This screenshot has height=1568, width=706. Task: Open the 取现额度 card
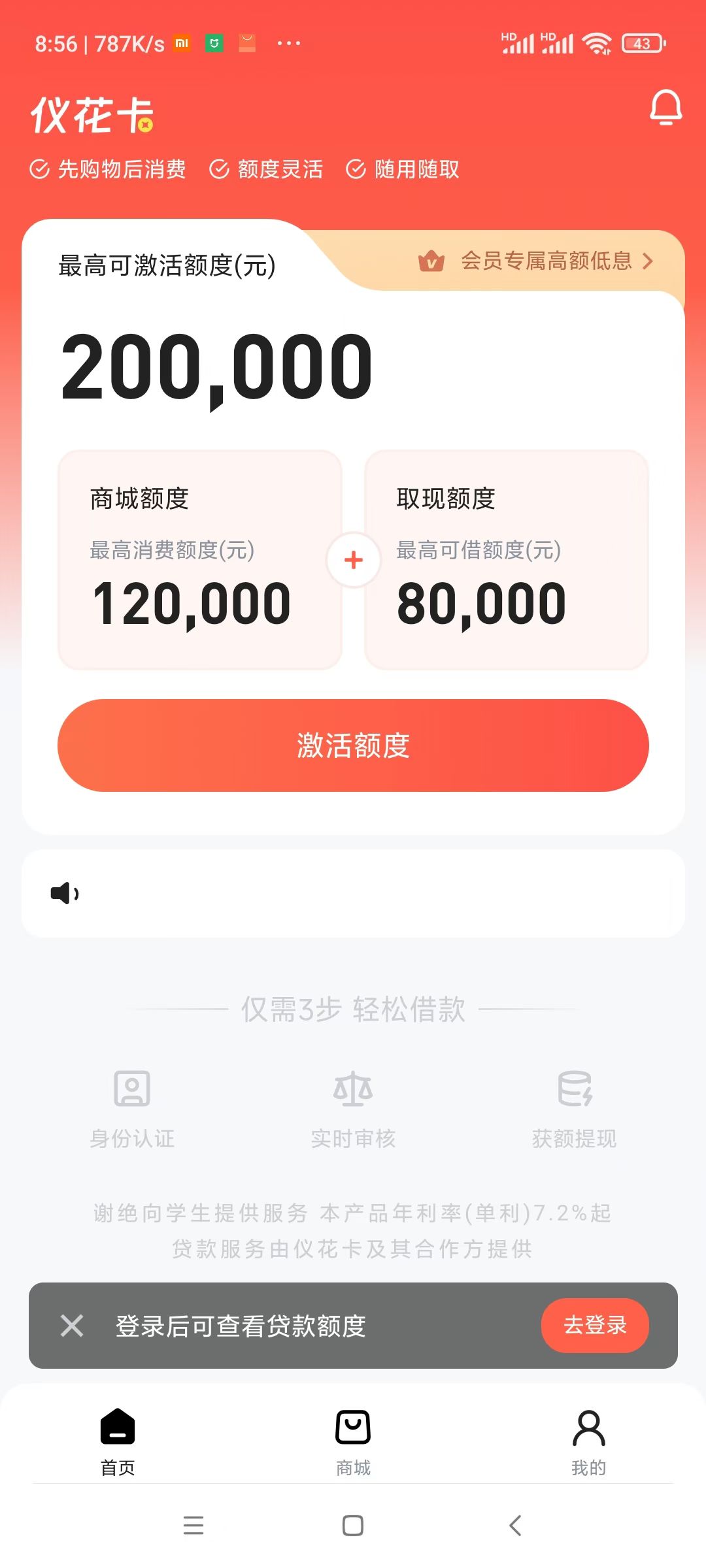[506, 559]
